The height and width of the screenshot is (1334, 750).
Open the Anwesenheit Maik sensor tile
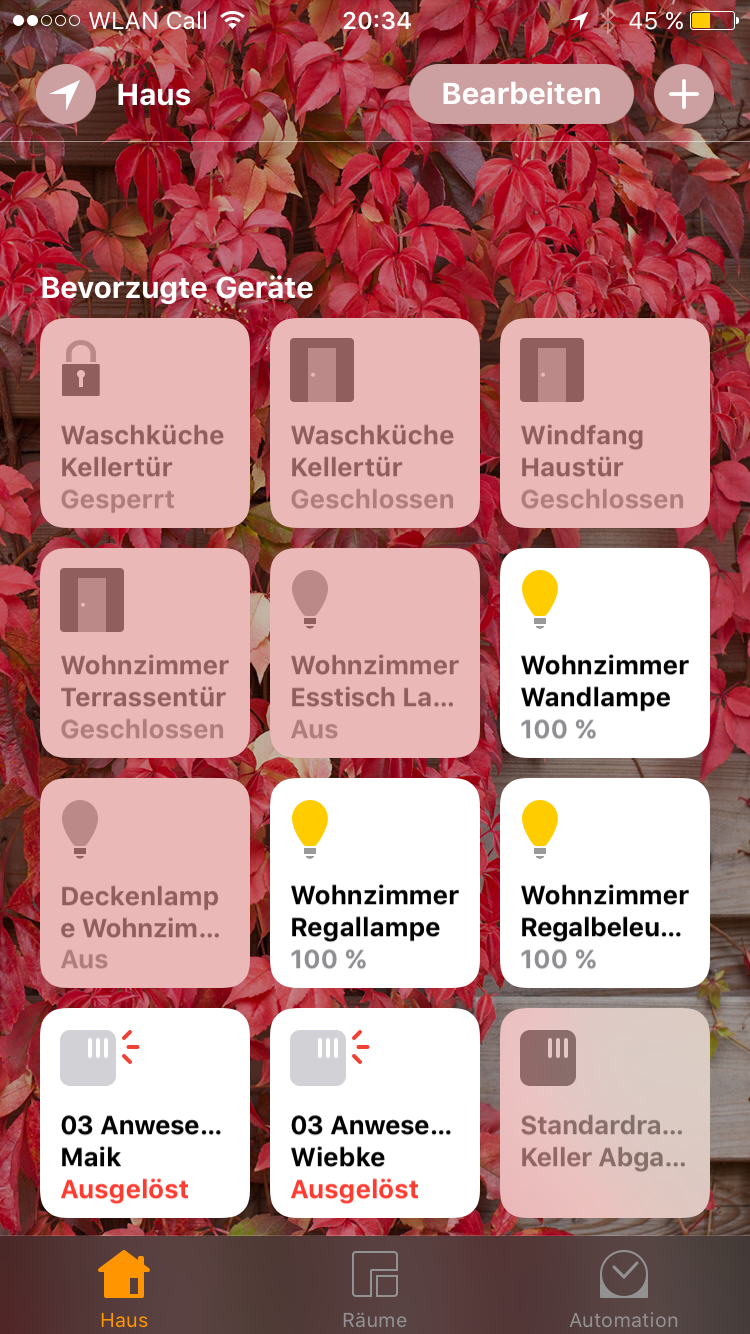145,1113
